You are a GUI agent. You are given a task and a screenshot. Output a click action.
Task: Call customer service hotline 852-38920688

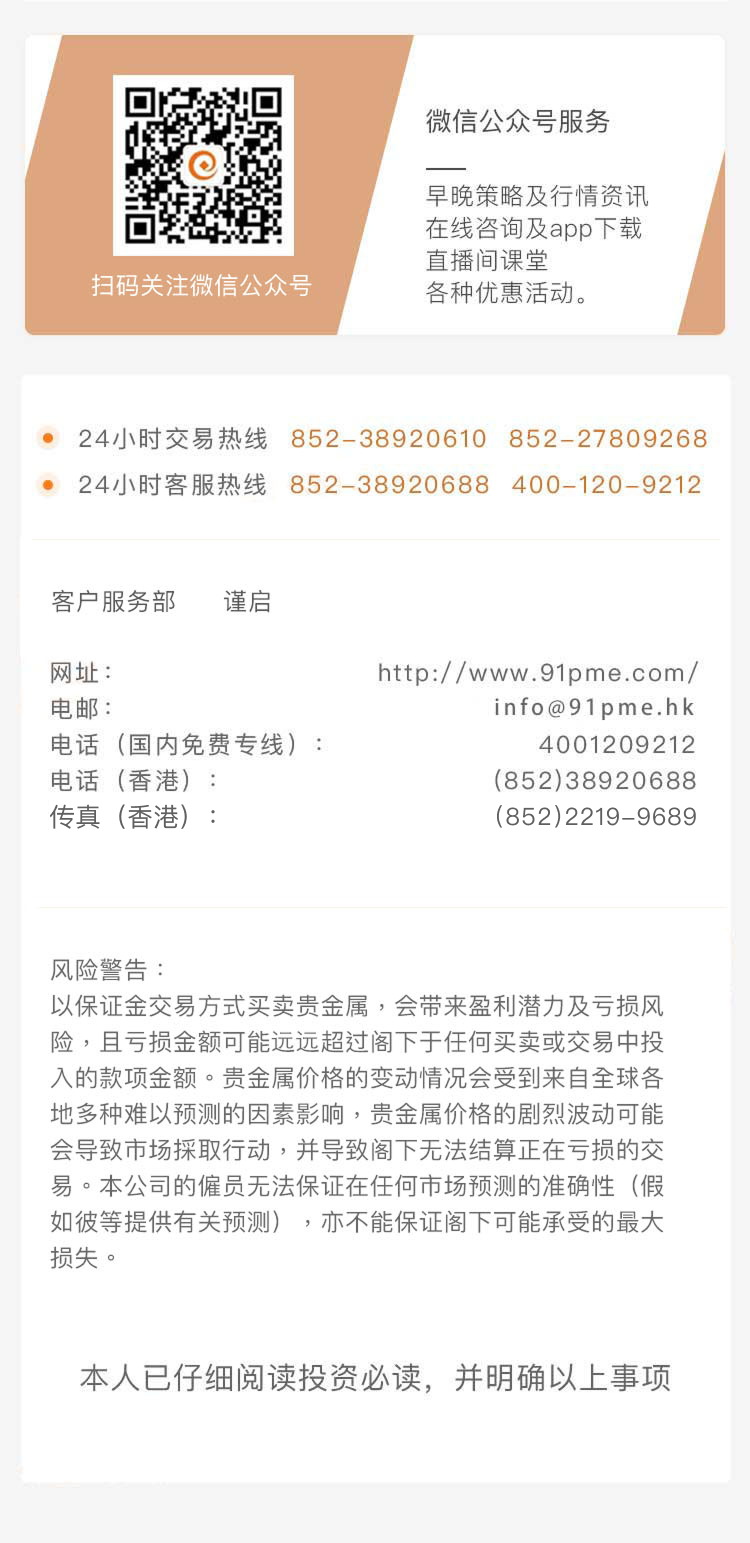(x=389, y=485)
